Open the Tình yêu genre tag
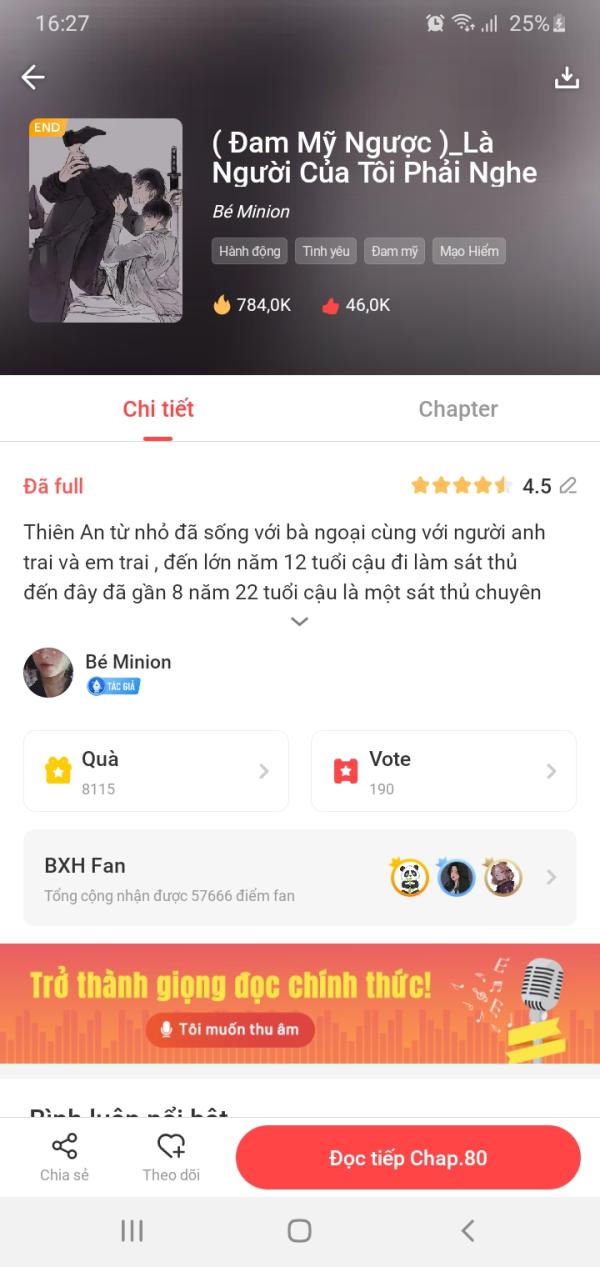The height and width of the screenshot is (1267, 600). pos(326,251)
